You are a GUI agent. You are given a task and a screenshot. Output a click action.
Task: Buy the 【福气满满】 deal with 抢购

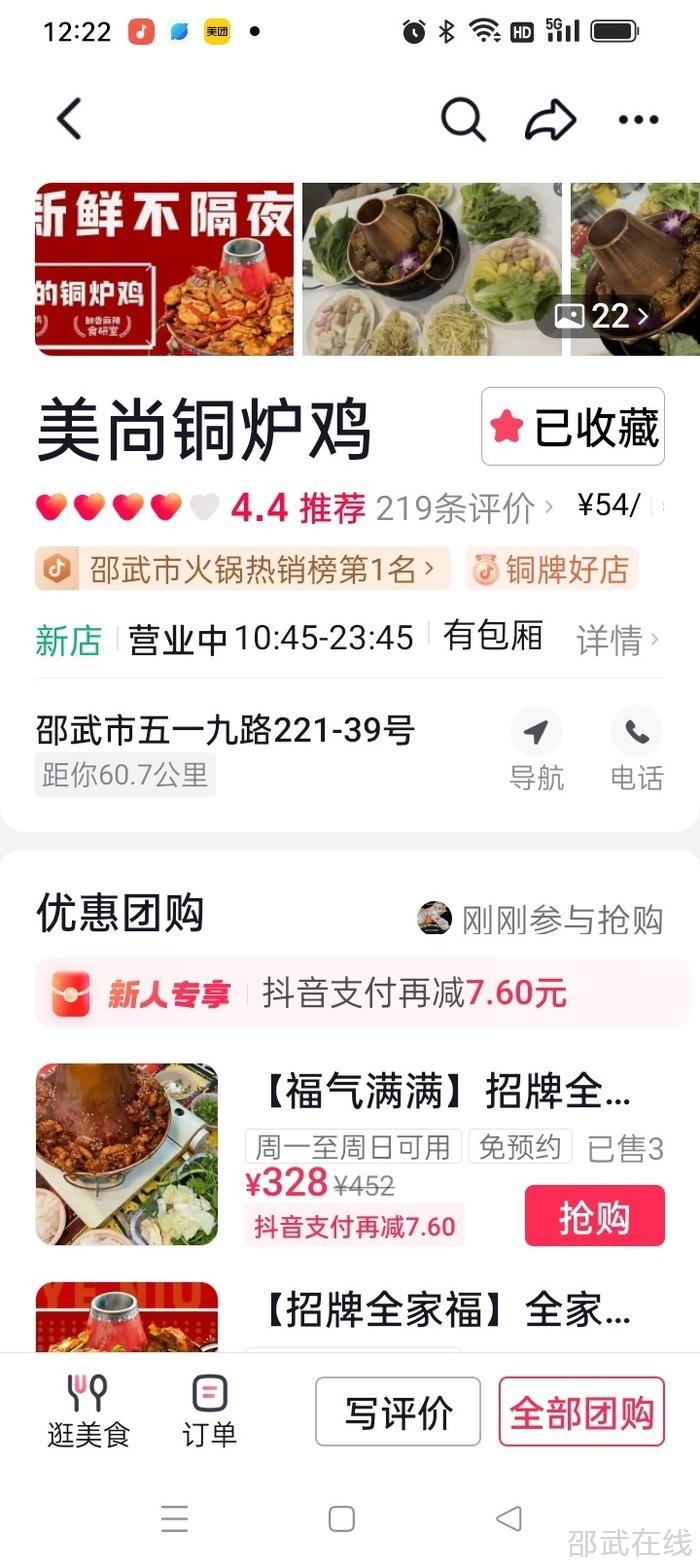594,1216
